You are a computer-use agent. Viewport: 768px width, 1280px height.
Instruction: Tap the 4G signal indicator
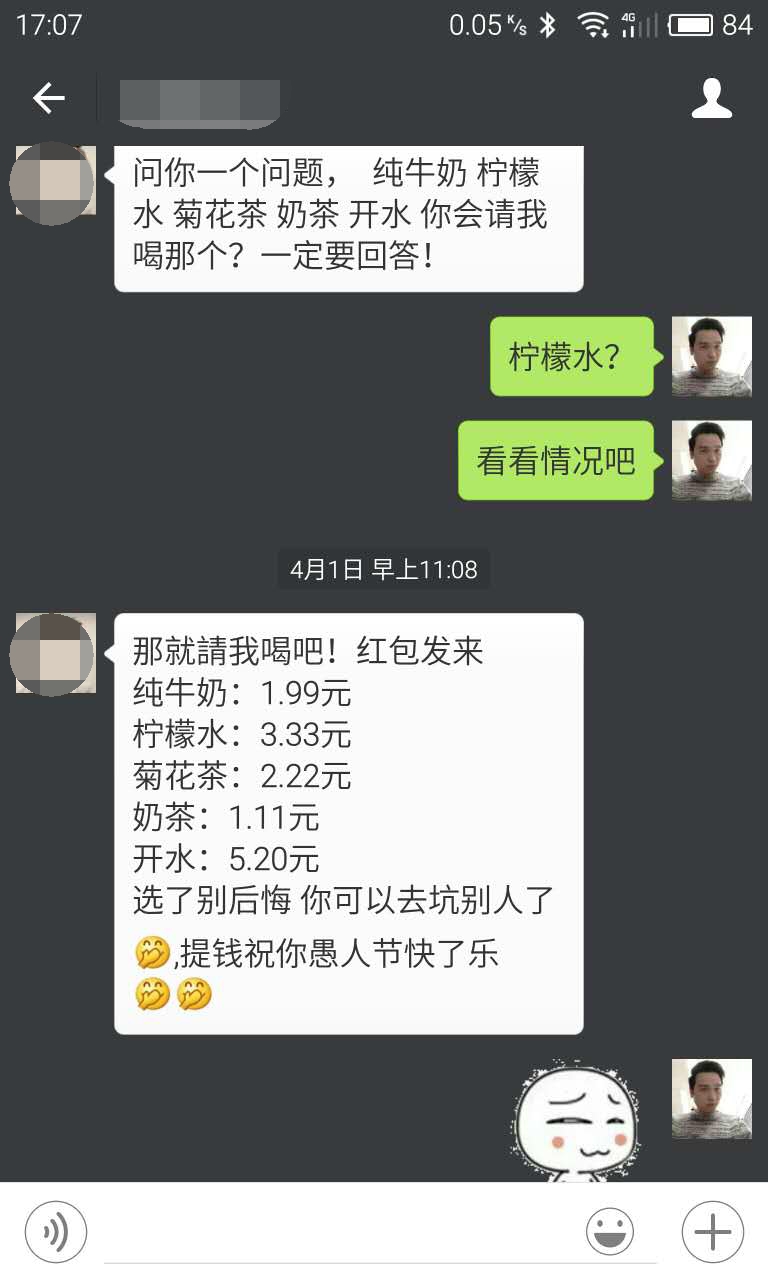click(641, 23)
